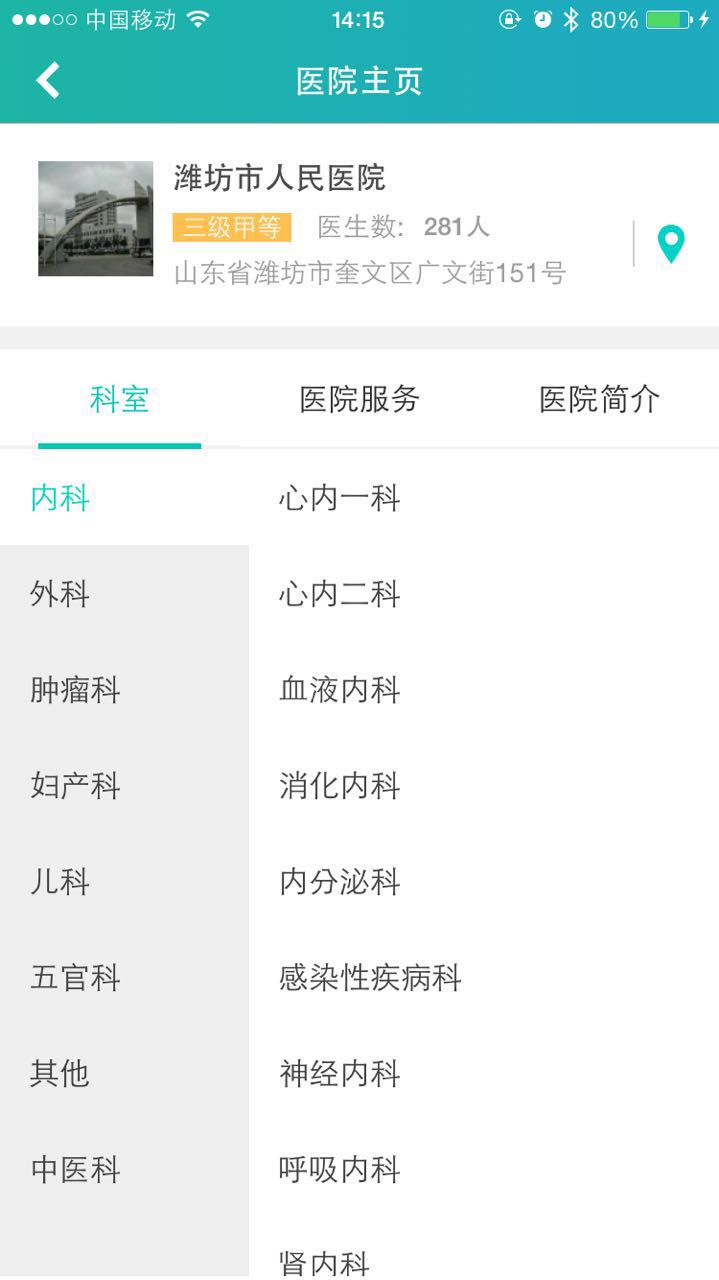Image resolution: width=719 pixels, height=1280 pixels.
Task: Show the 中医科 departments
Action: point(75,1170)
